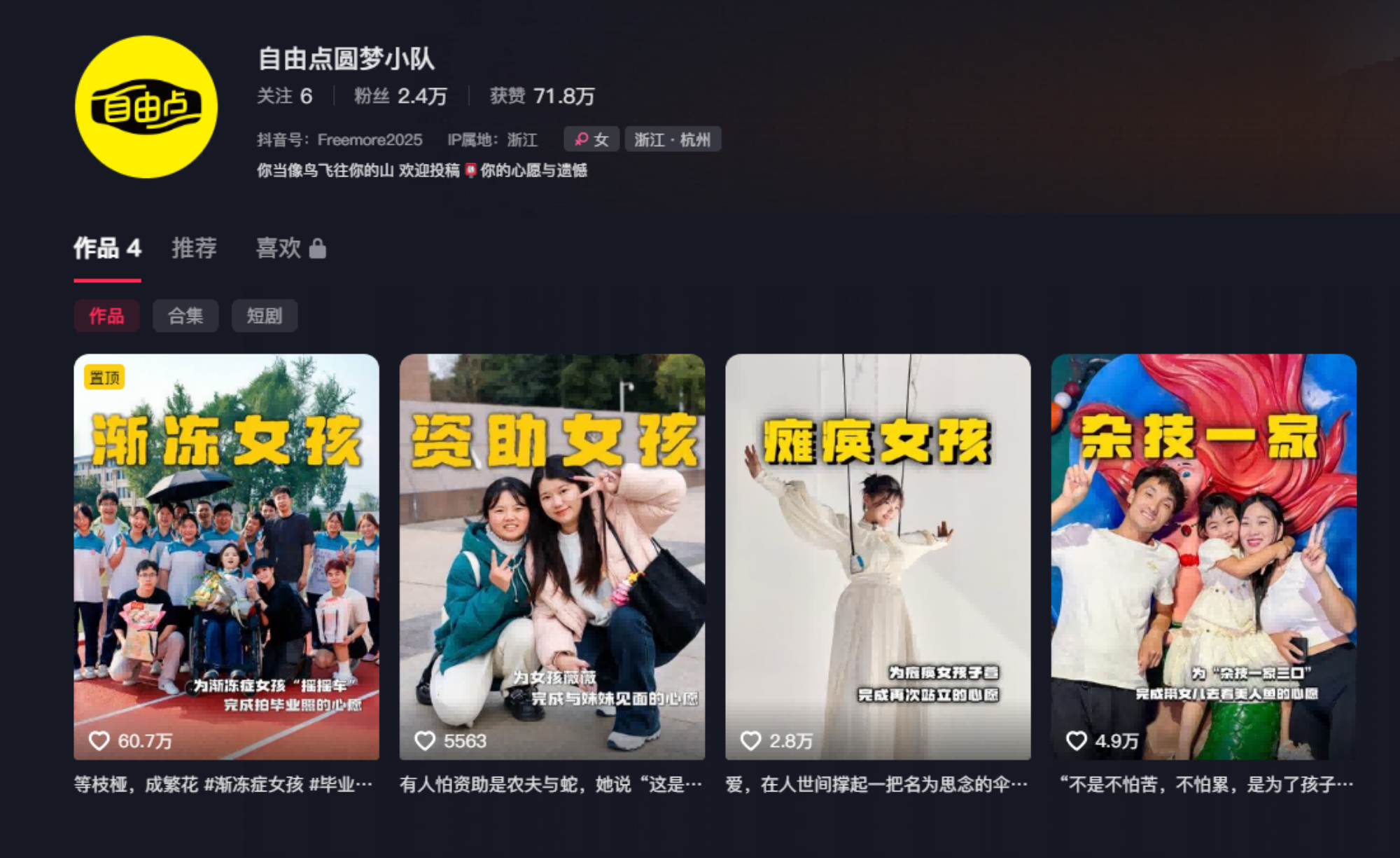
Task: Play the 瘫痪女孩 video
Action: [x=878, y=556]
